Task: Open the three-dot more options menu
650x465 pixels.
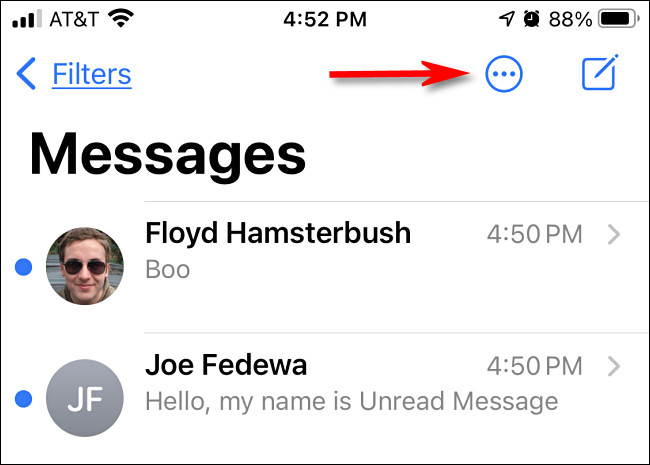Action: 503,74
